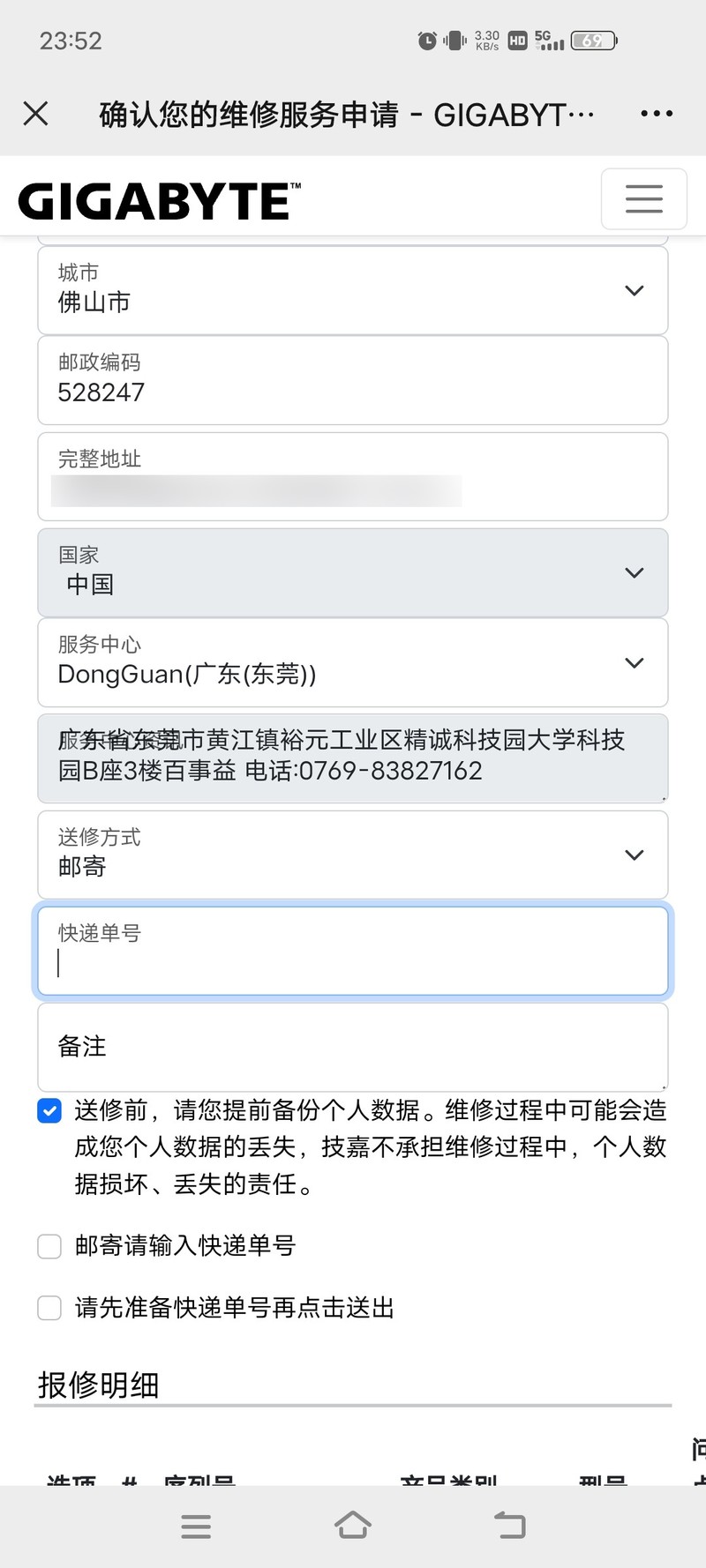
Task: Tap the 备注 remarks text box
Action: (353, 1048)
